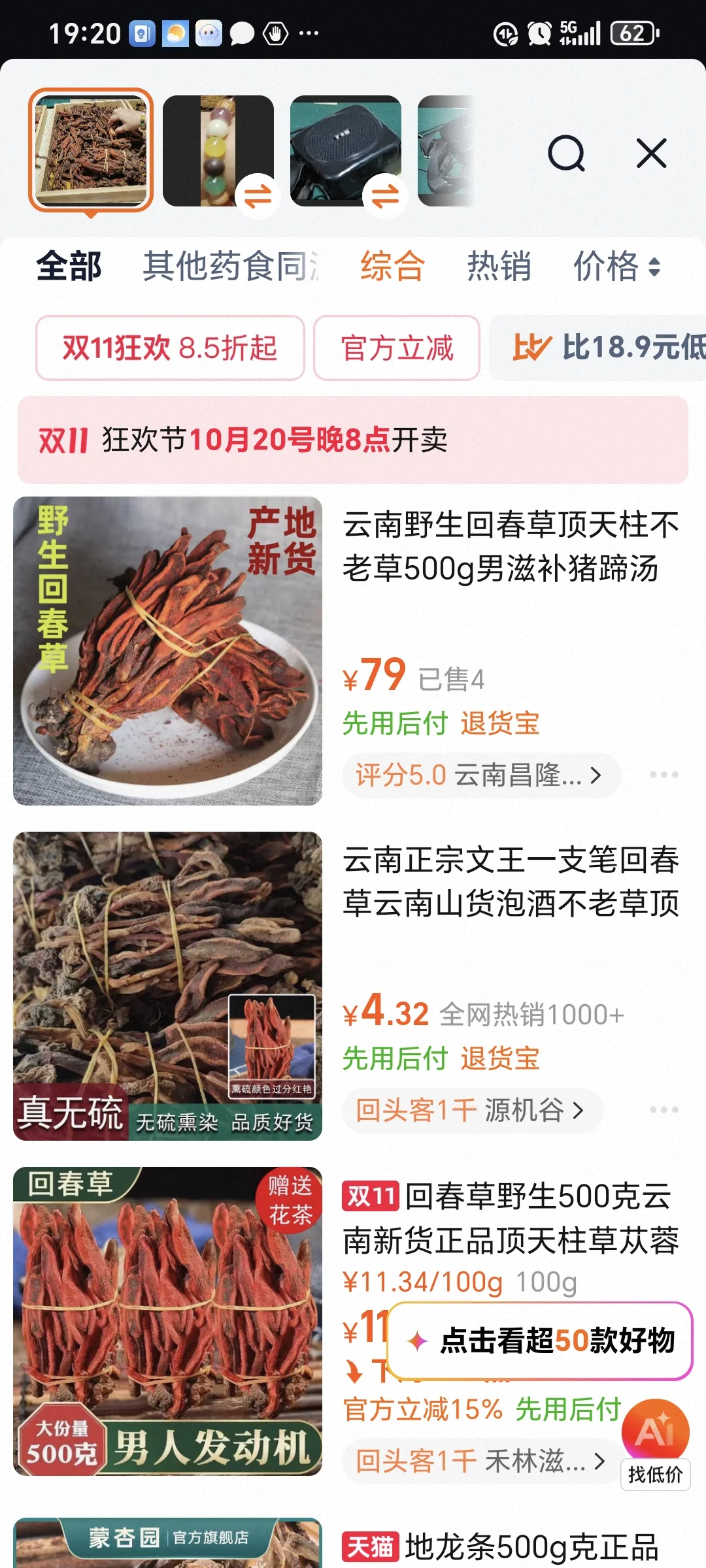Open more options for the ¥79 product

click(x=664, y=775)
